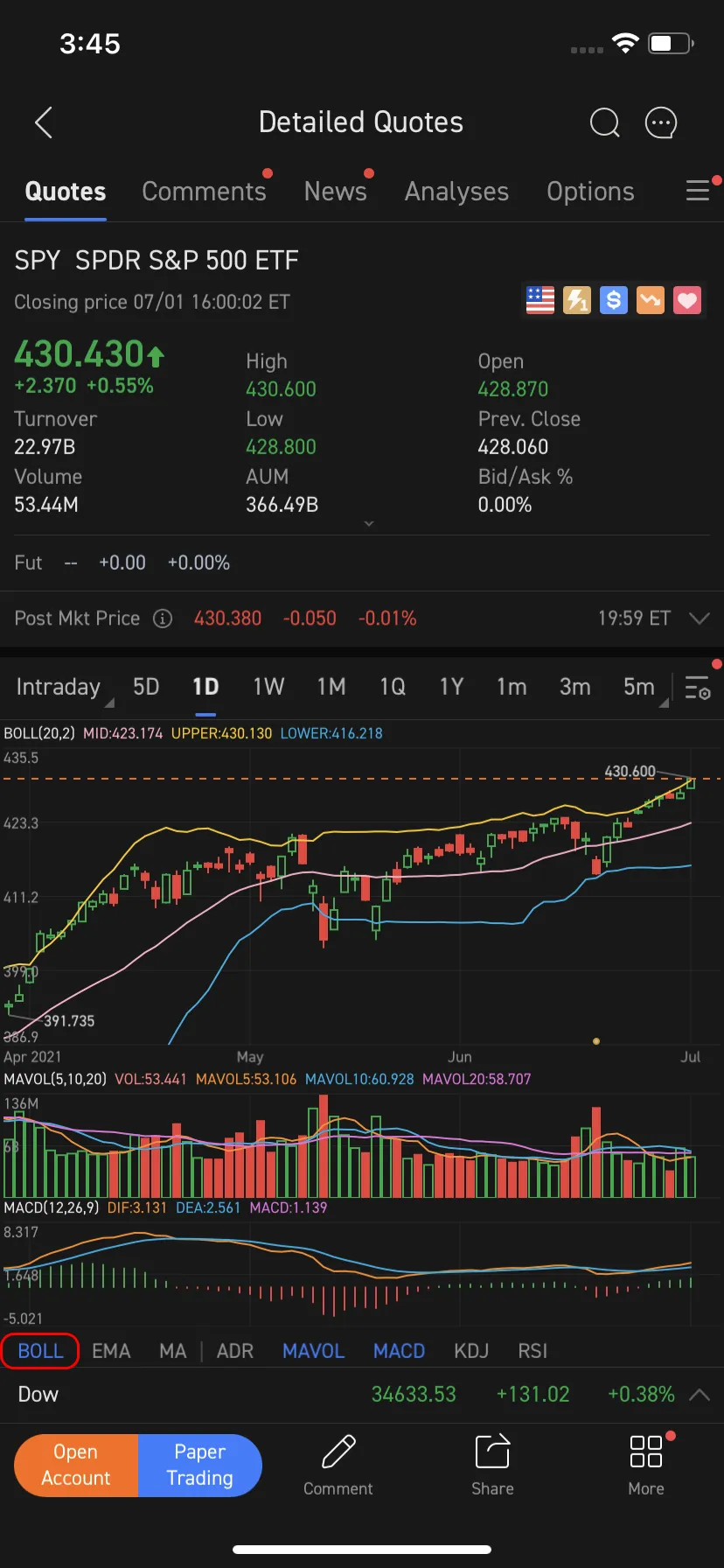Open the more options ellipsis menu
The width and height of the screenshot is (724, 1568).
click(x=661, y=122)
